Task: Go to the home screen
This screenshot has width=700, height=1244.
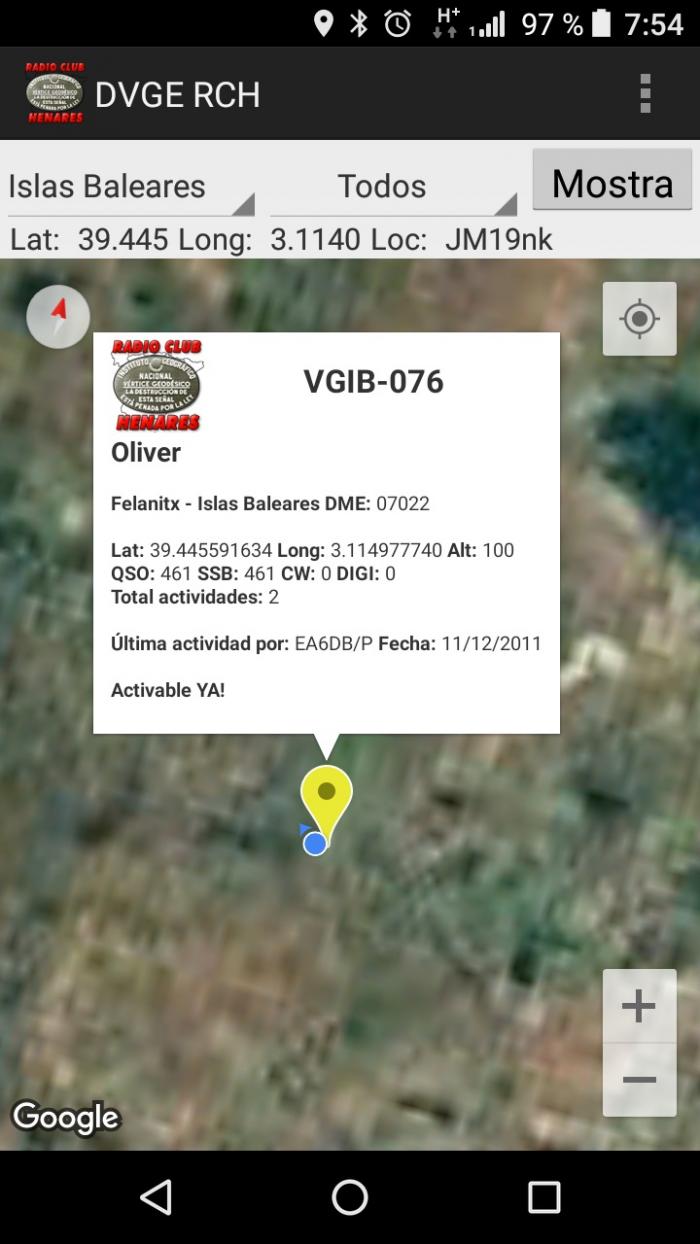Action: coord(350,1197)
